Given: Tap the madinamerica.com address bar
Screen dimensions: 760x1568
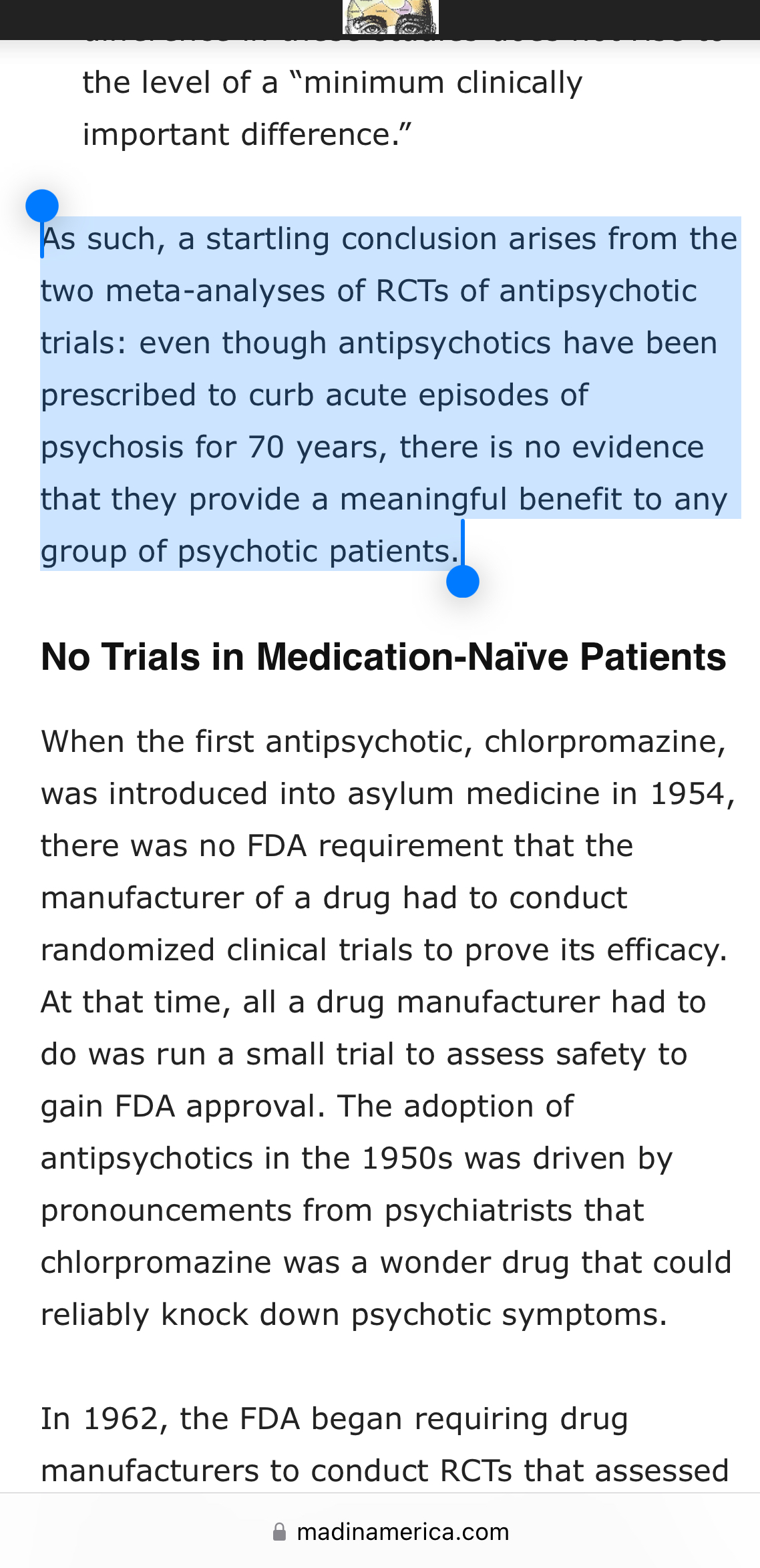Looking at the screenshot, I should [x=391, y=1531].
